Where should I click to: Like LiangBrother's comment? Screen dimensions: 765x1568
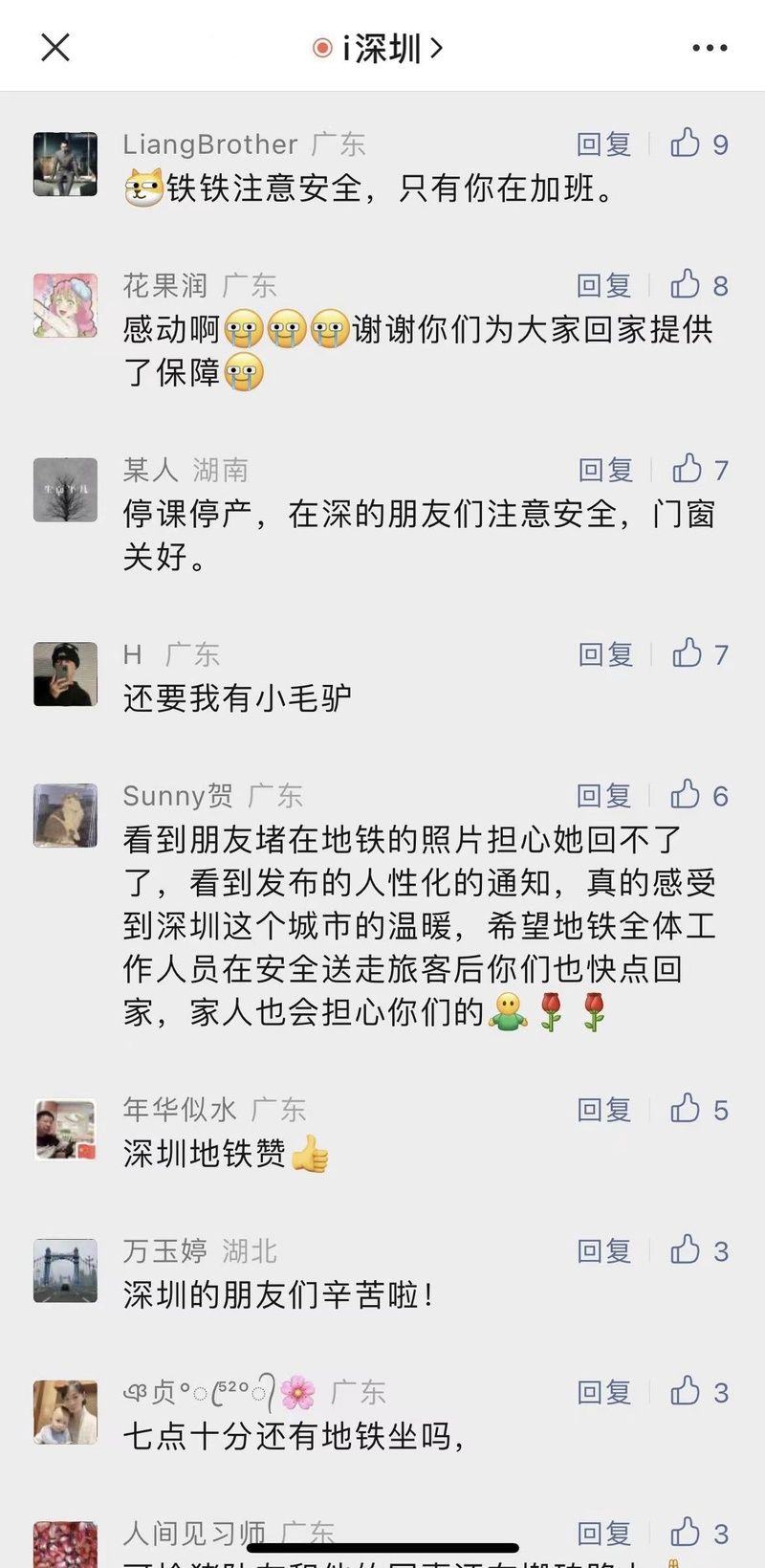point(699,144)
